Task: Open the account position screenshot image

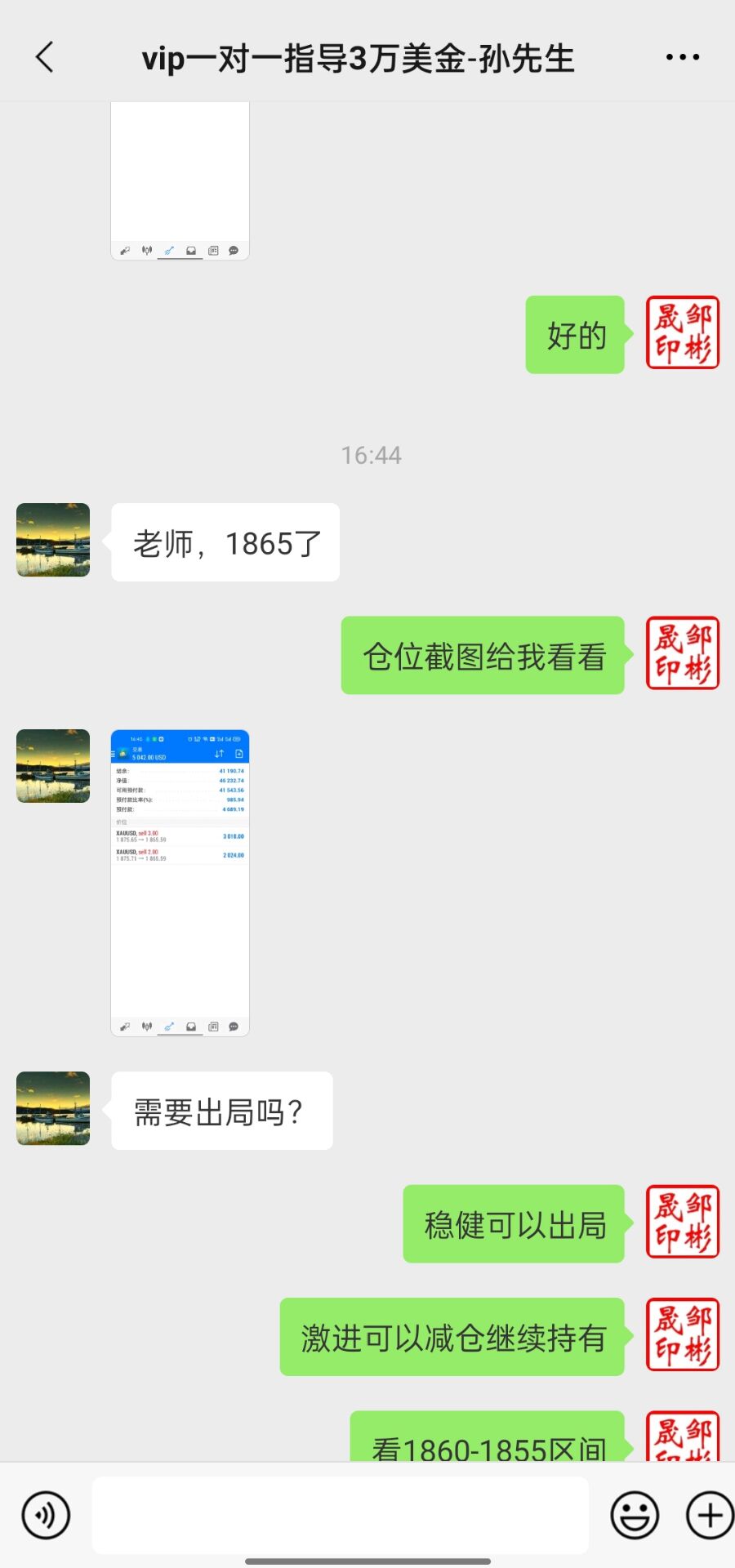Action: (180, 882)
